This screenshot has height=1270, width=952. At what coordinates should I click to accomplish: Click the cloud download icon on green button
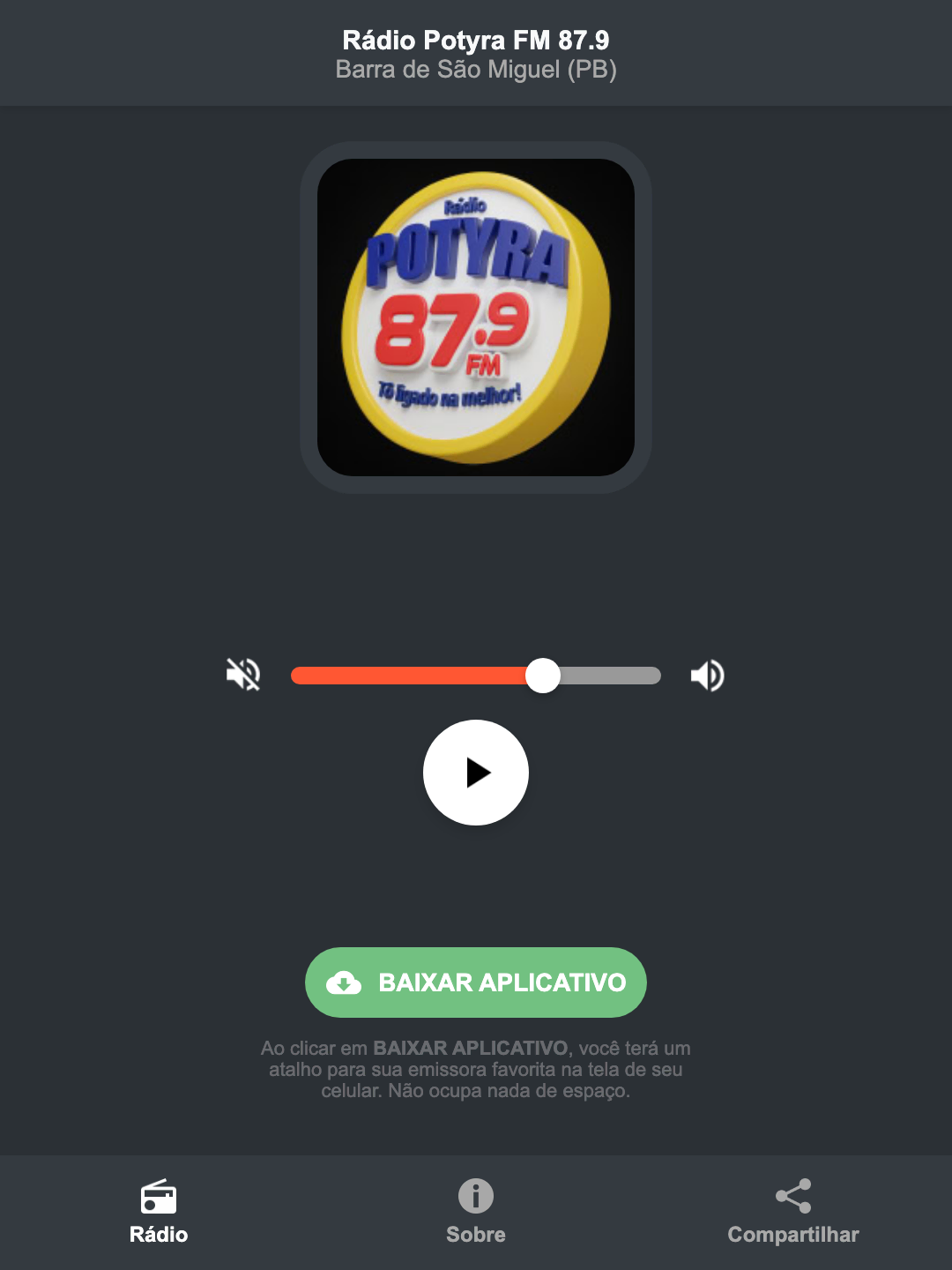[x=346, y=982]
